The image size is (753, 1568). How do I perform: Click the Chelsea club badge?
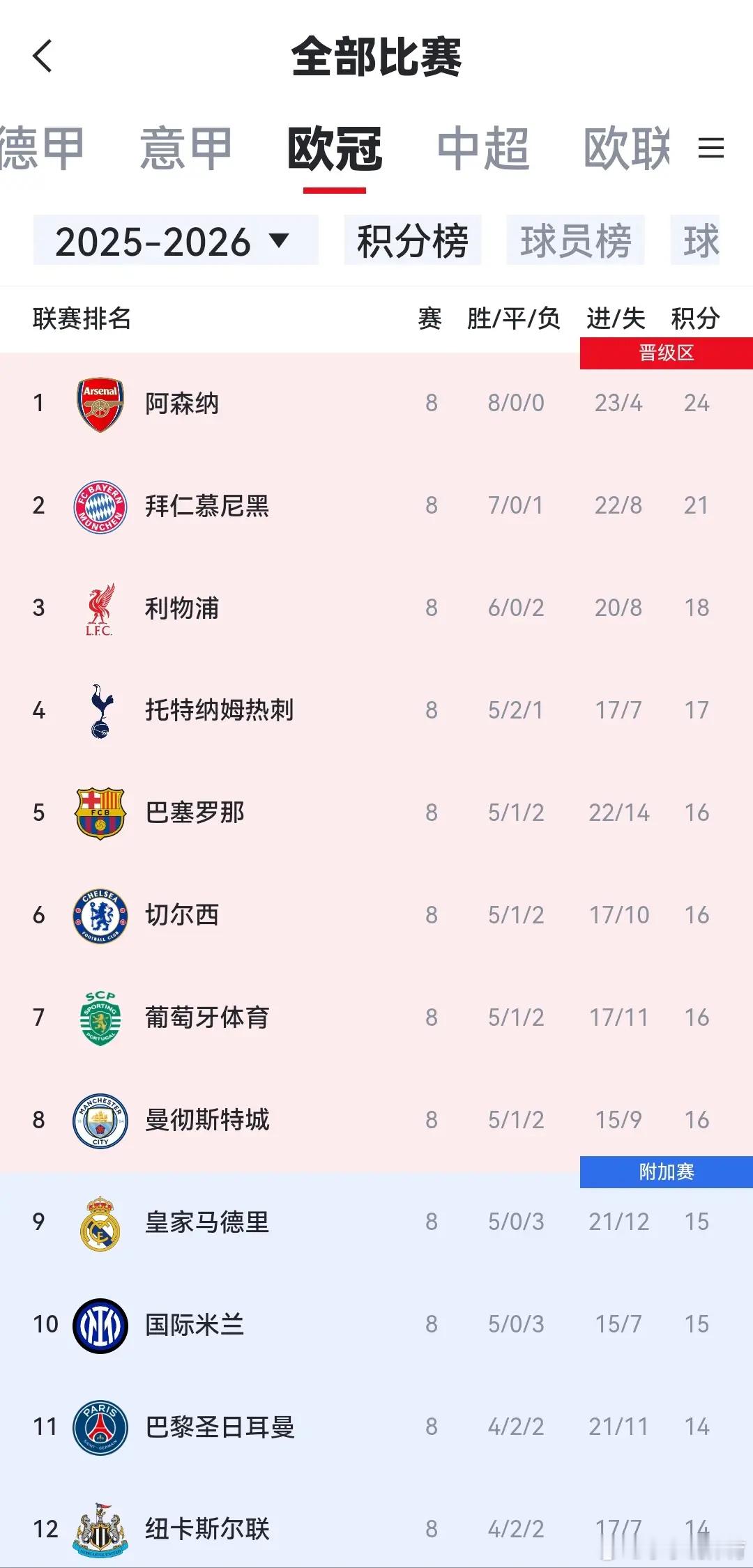(100, 915)
